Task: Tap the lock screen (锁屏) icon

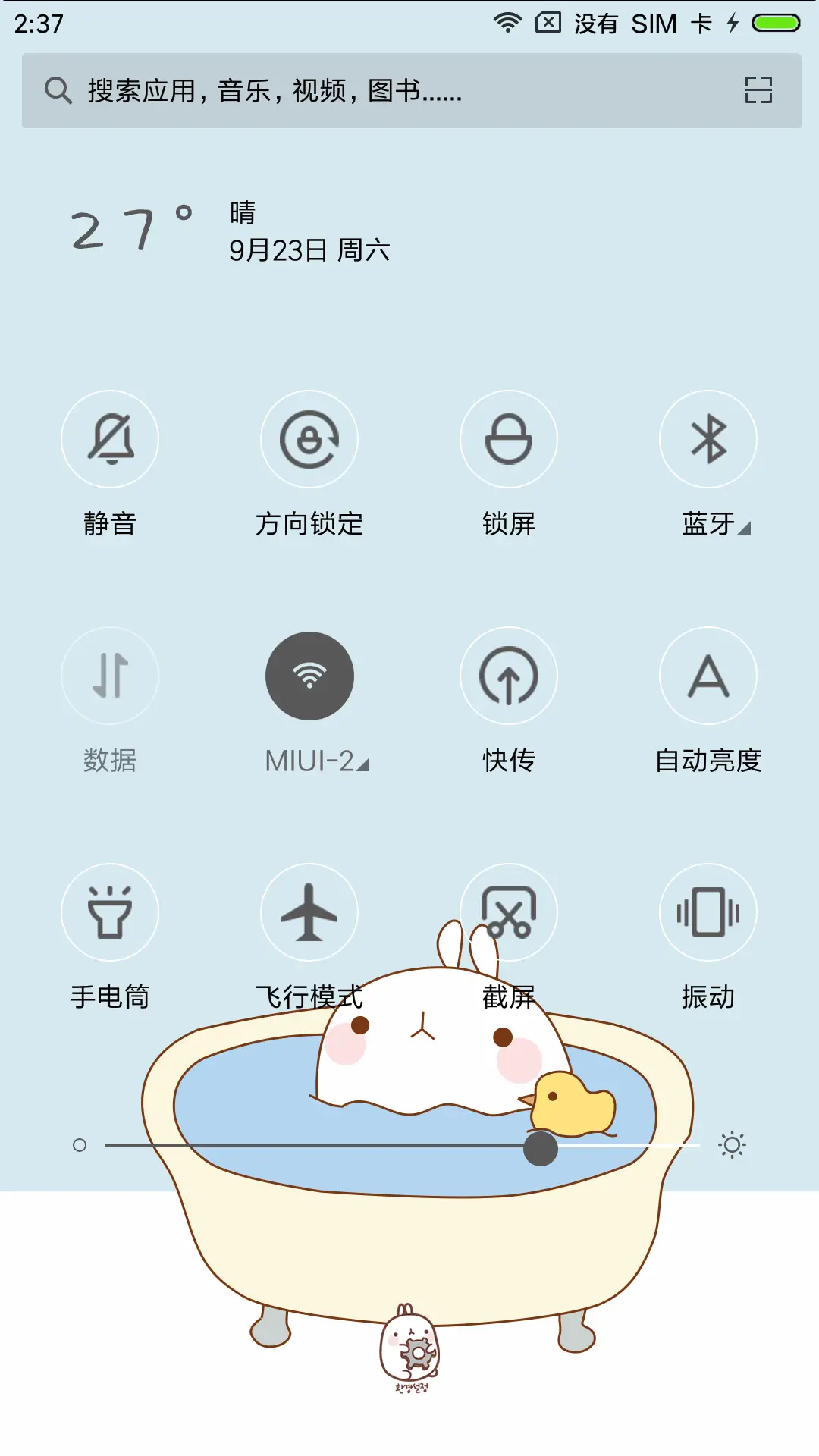Action: [x=508, y=438]
